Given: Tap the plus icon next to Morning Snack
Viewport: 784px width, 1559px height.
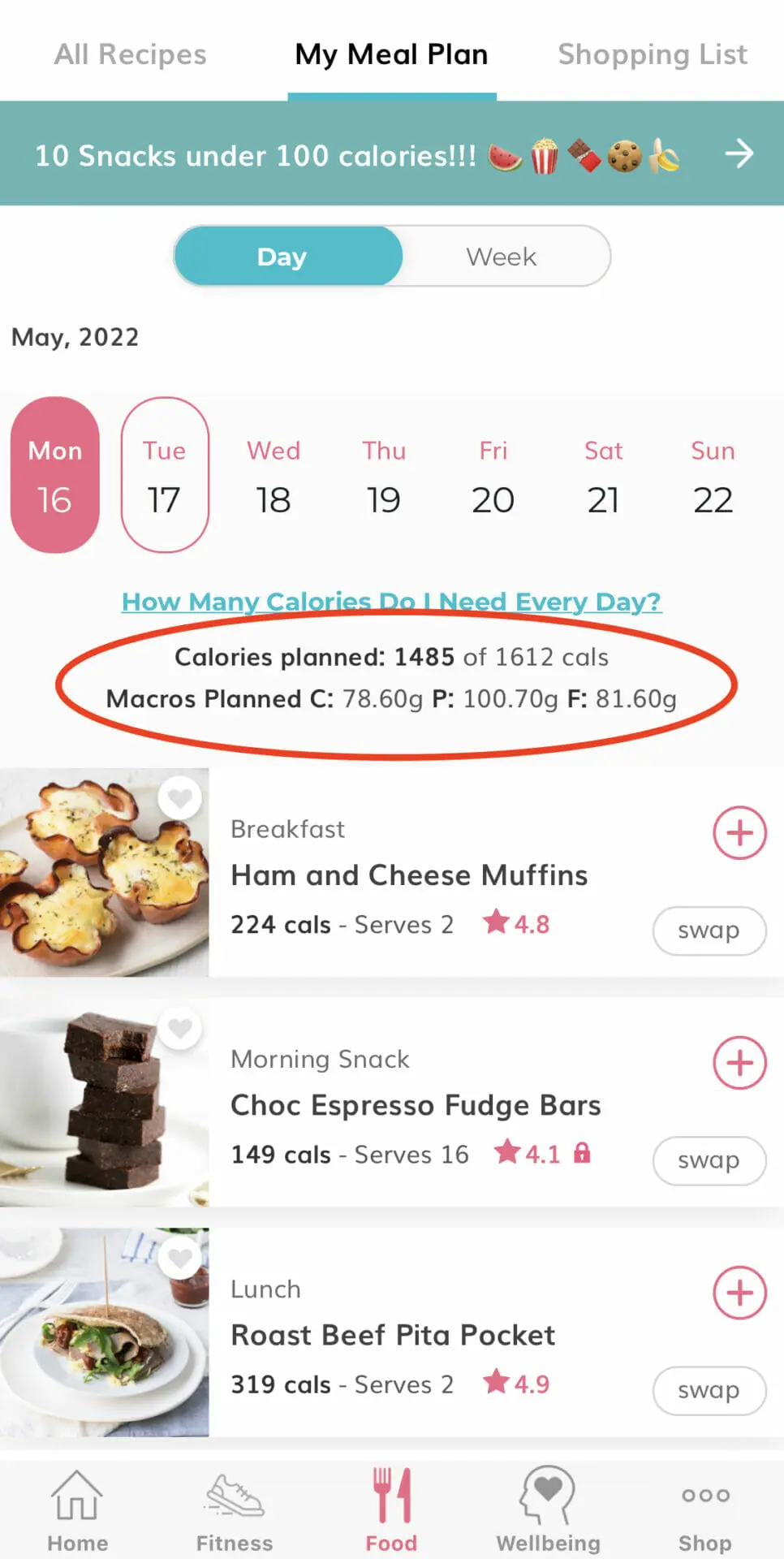Looking at the screenshot, I should pos(739,1063).
